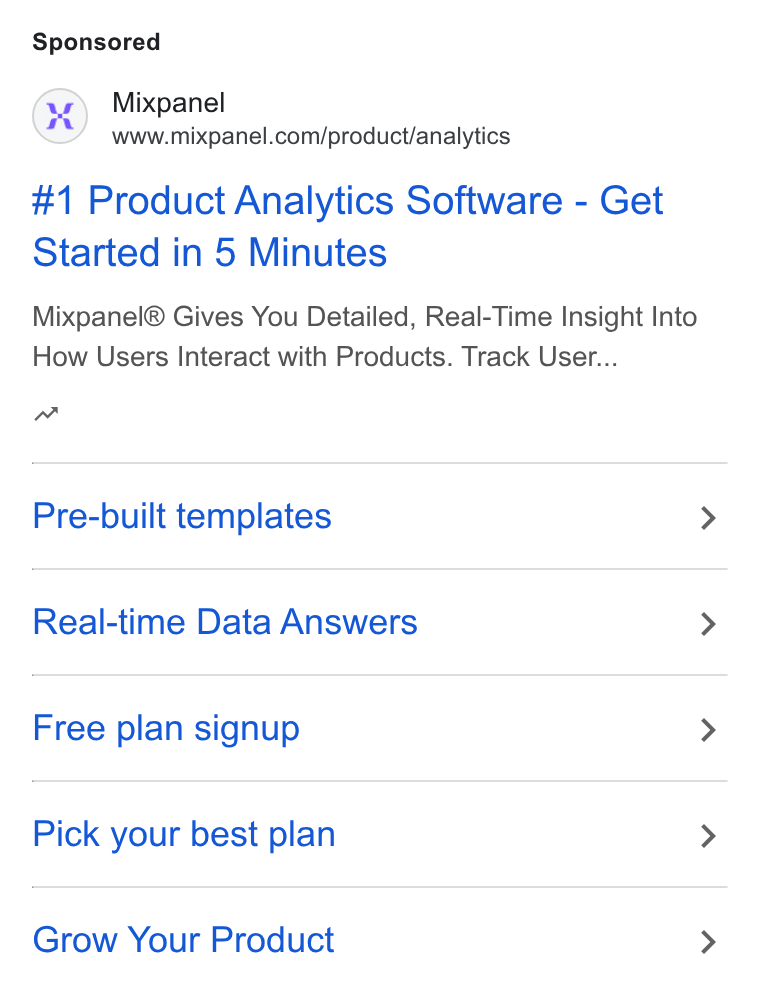760x992 pixels.
Task: Click the chevron beside Free plan signup
Action: pos(709,731)
